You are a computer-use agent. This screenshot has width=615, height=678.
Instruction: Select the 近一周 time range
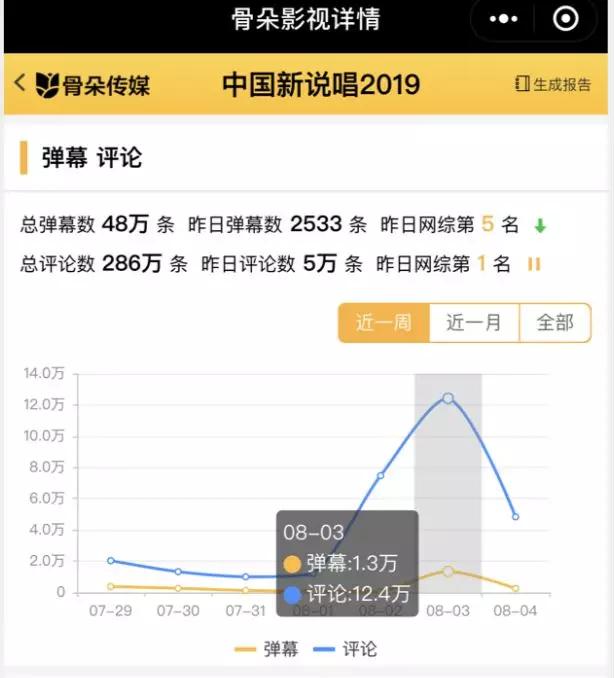click(384, 323)
